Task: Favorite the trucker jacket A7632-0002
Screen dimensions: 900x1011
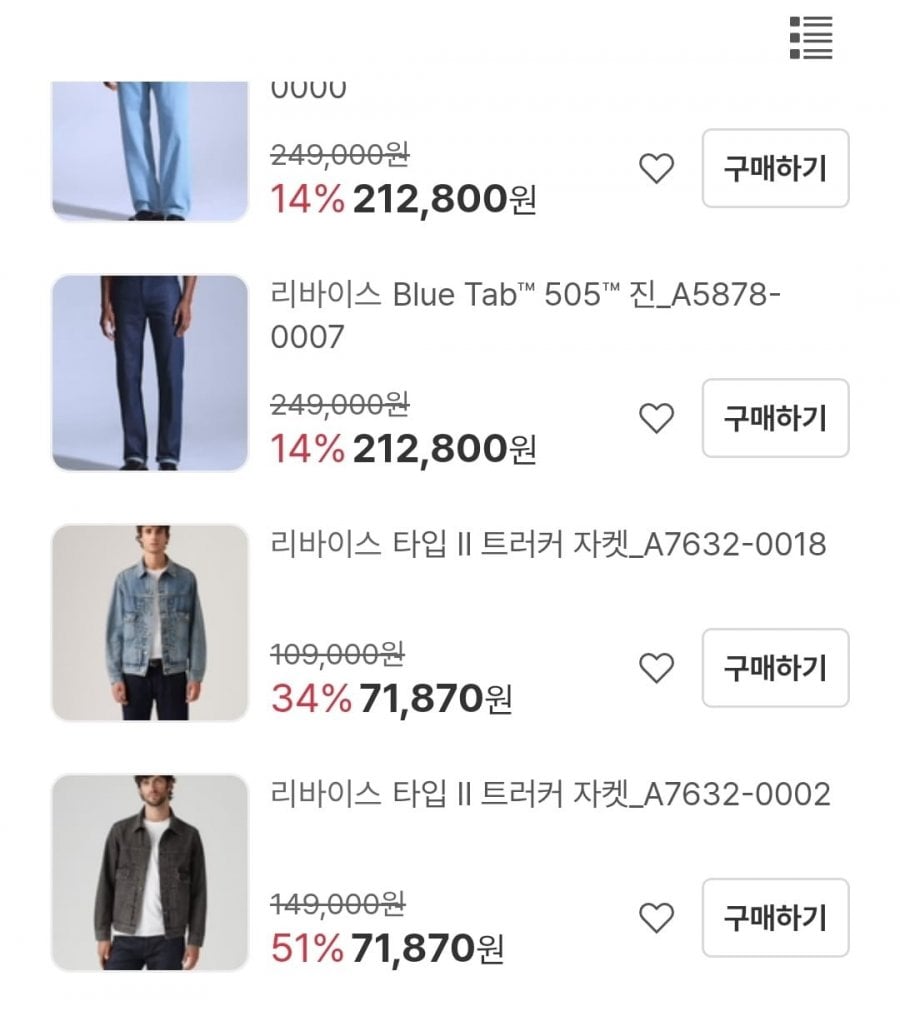Action: point(656,918)
